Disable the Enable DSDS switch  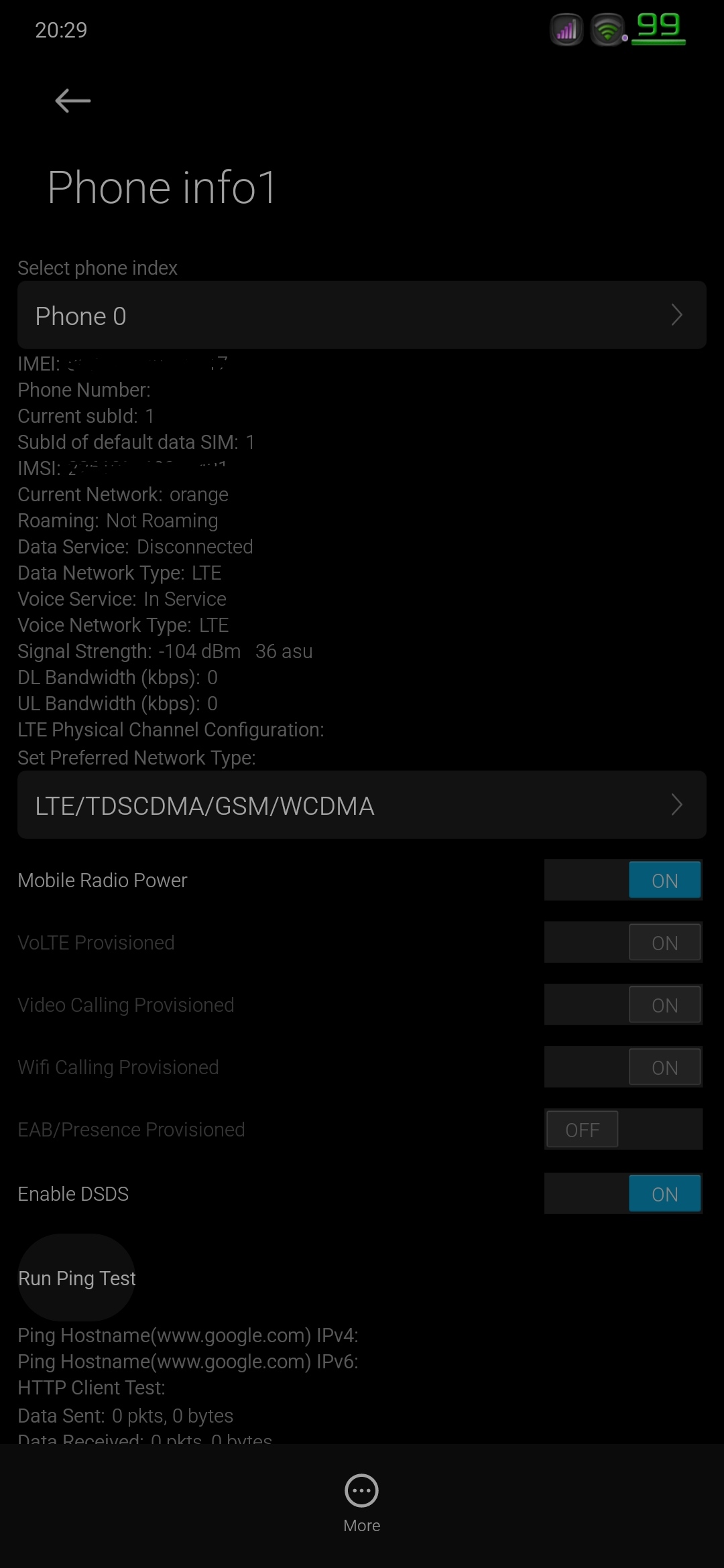pyautogui.click(x=623, y=1193)
